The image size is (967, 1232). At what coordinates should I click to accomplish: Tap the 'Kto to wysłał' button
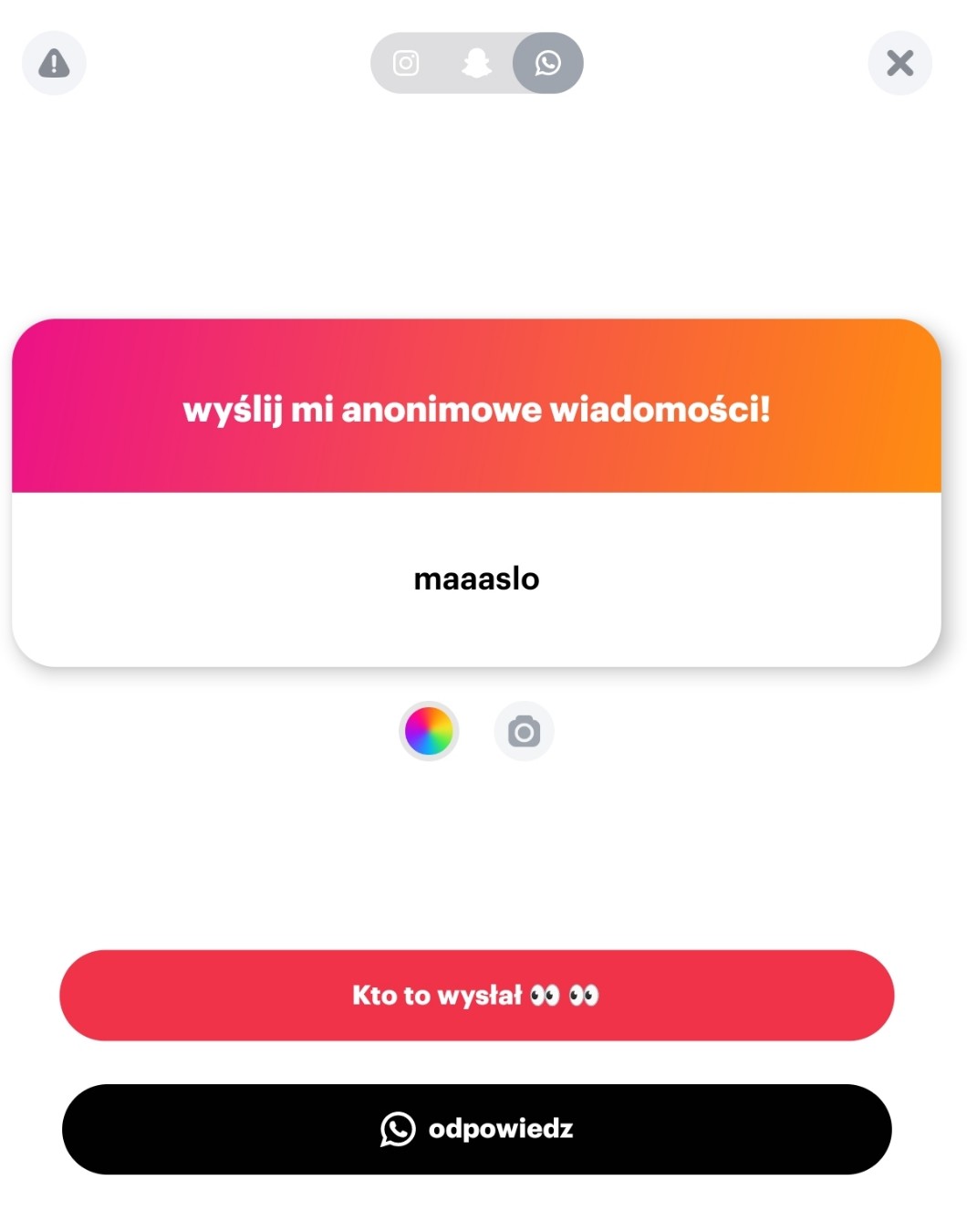(476, 995)
